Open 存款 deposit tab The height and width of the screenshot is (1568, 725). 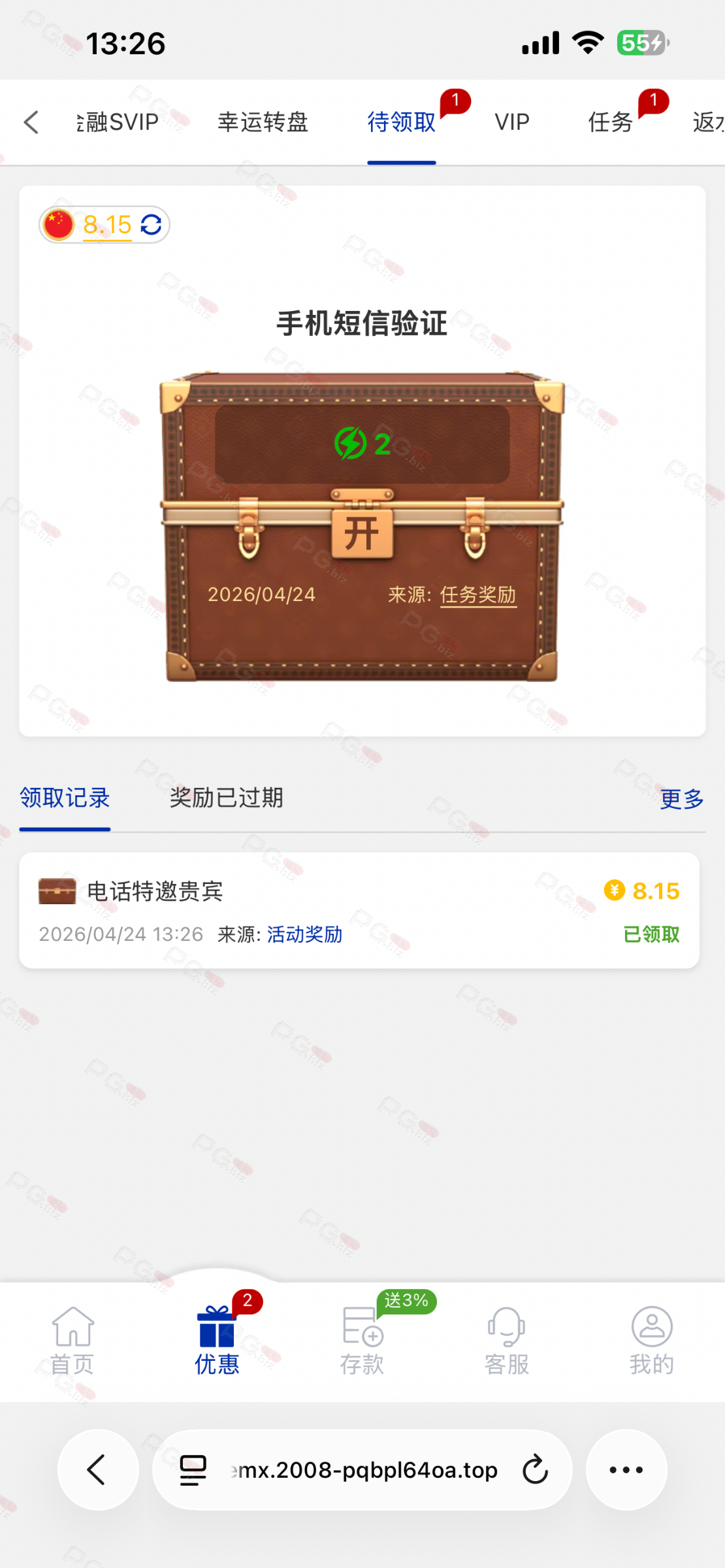(362, 1341)
